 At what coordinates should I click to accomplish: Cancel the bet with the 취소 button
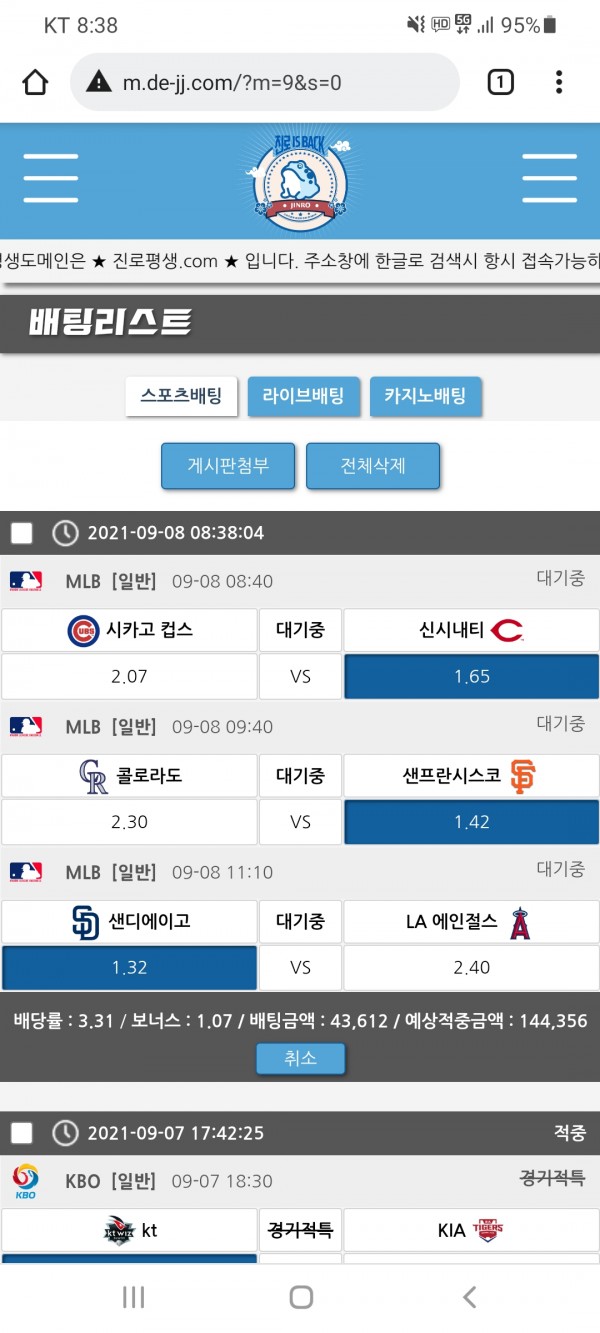pyautogui.click(x=300, y=1058)
